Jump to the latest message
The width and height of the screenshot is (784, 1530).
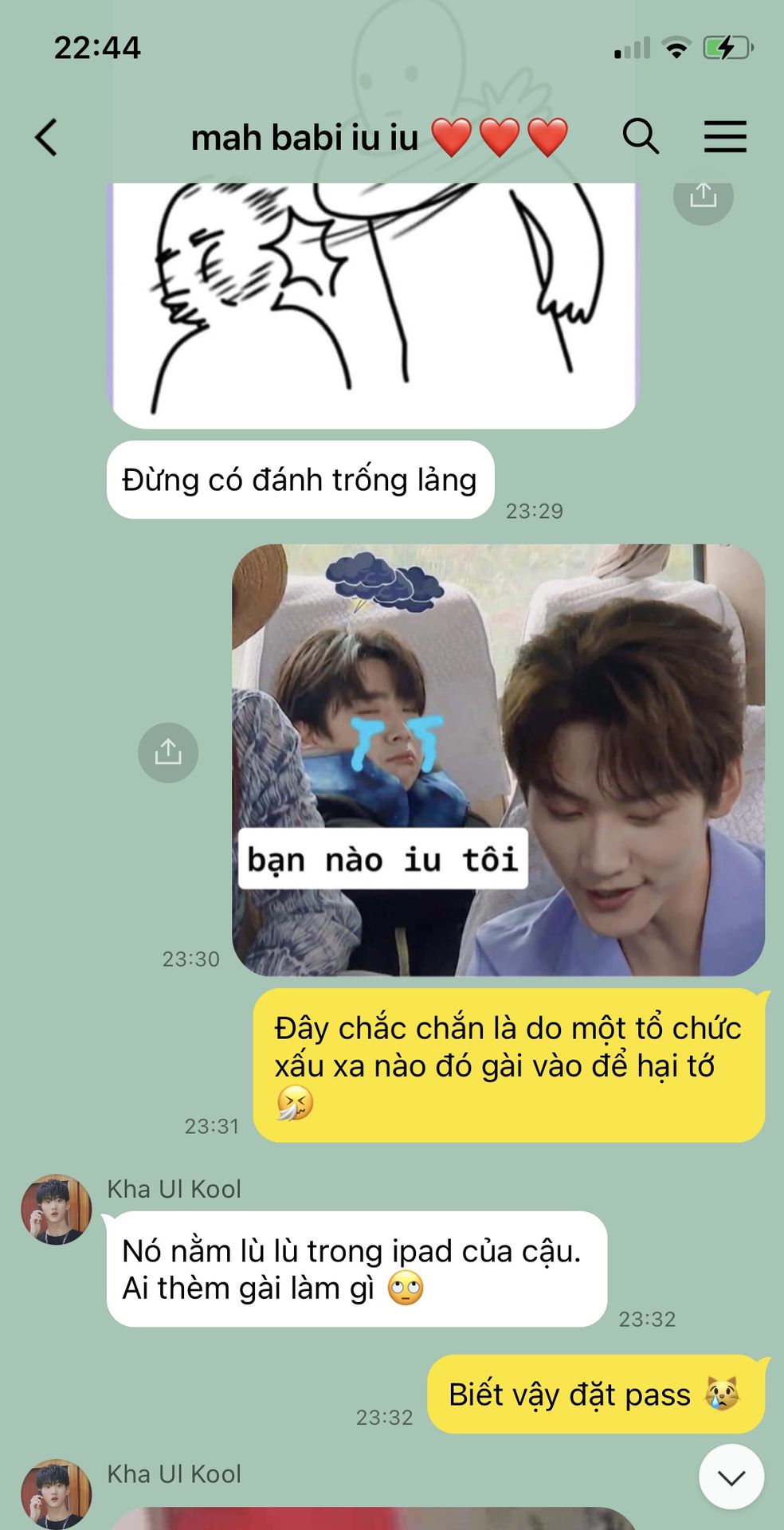[731, 1477]
